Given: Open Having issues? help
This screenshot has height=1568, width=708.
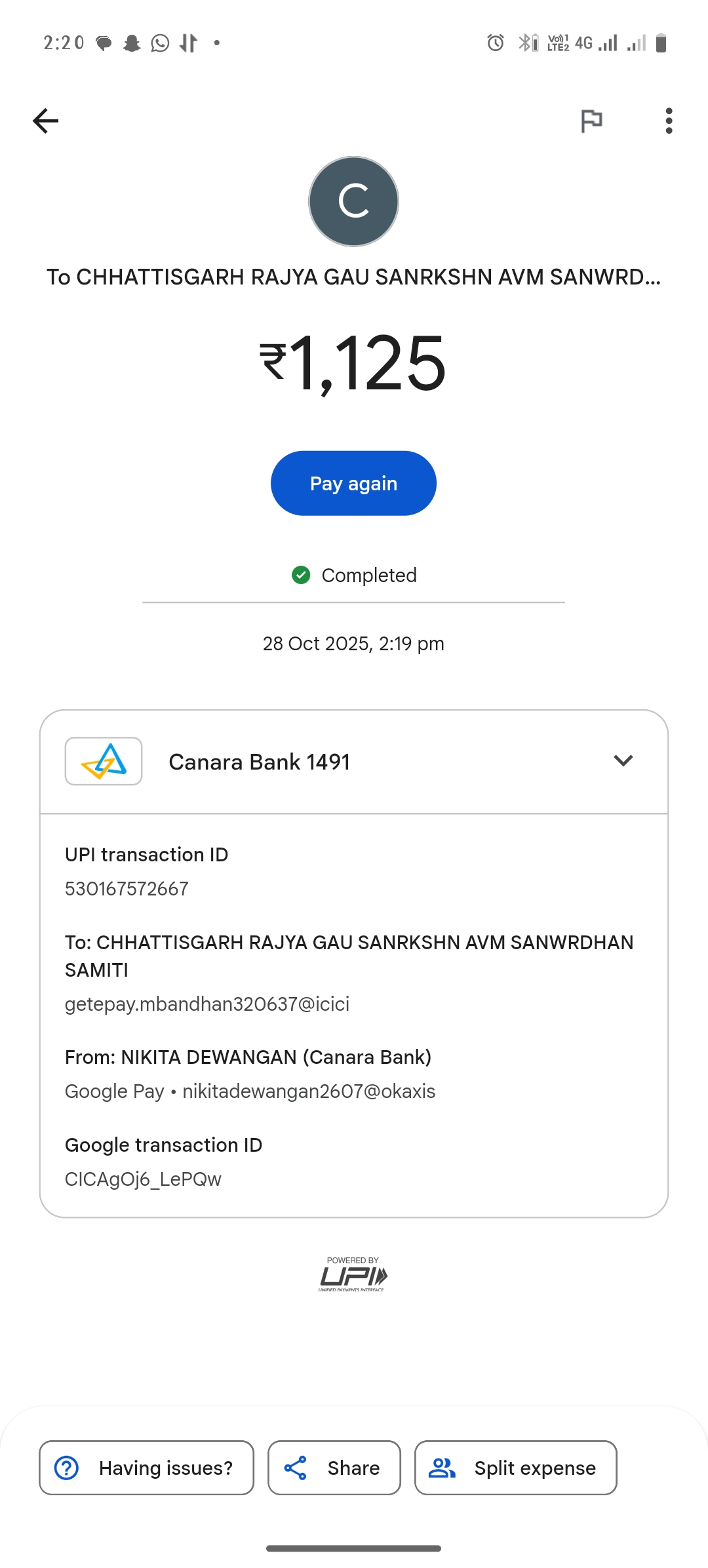Looking at the screenshot, I should [x=147, y=1468].
